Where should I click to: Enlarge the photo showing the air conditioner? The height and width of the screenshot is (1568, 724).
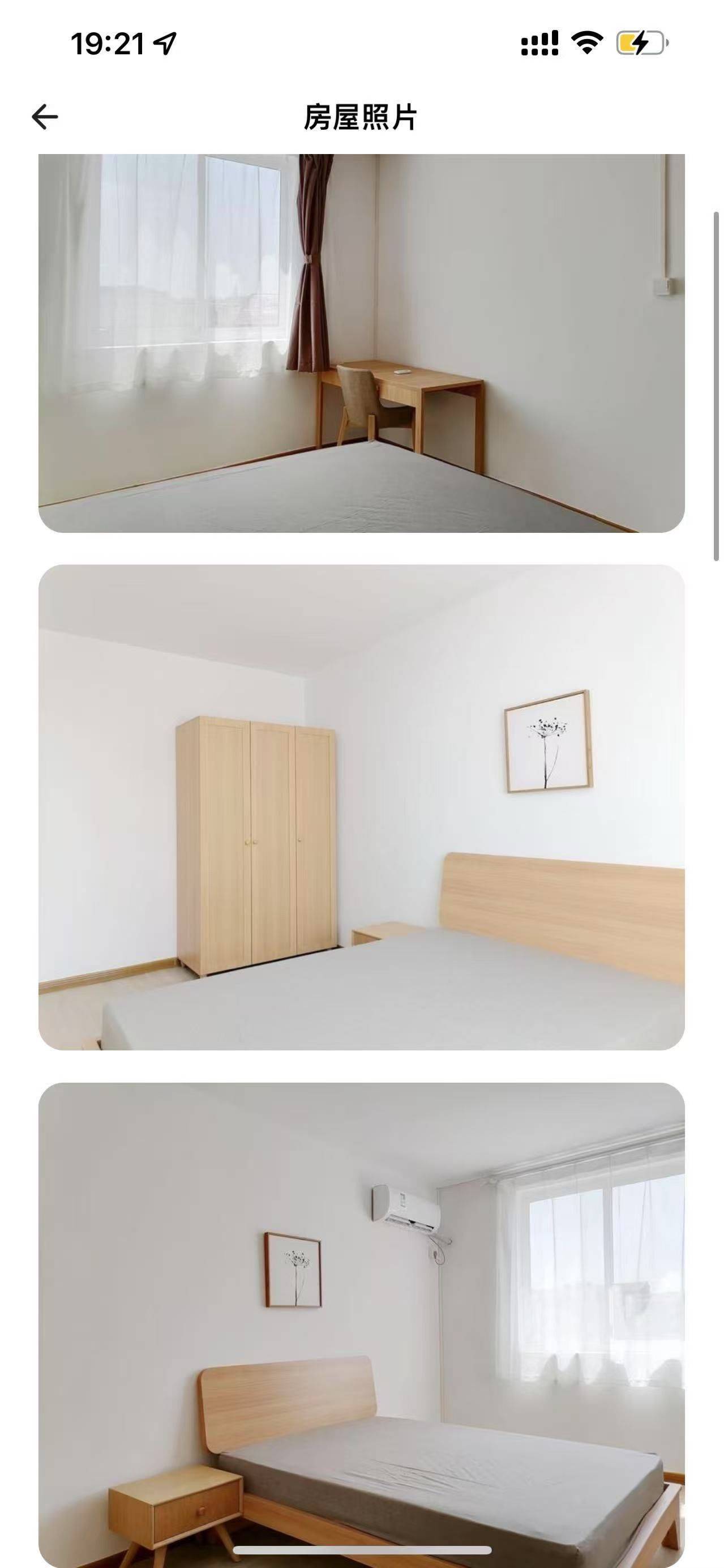click(x=361, y=1325)
